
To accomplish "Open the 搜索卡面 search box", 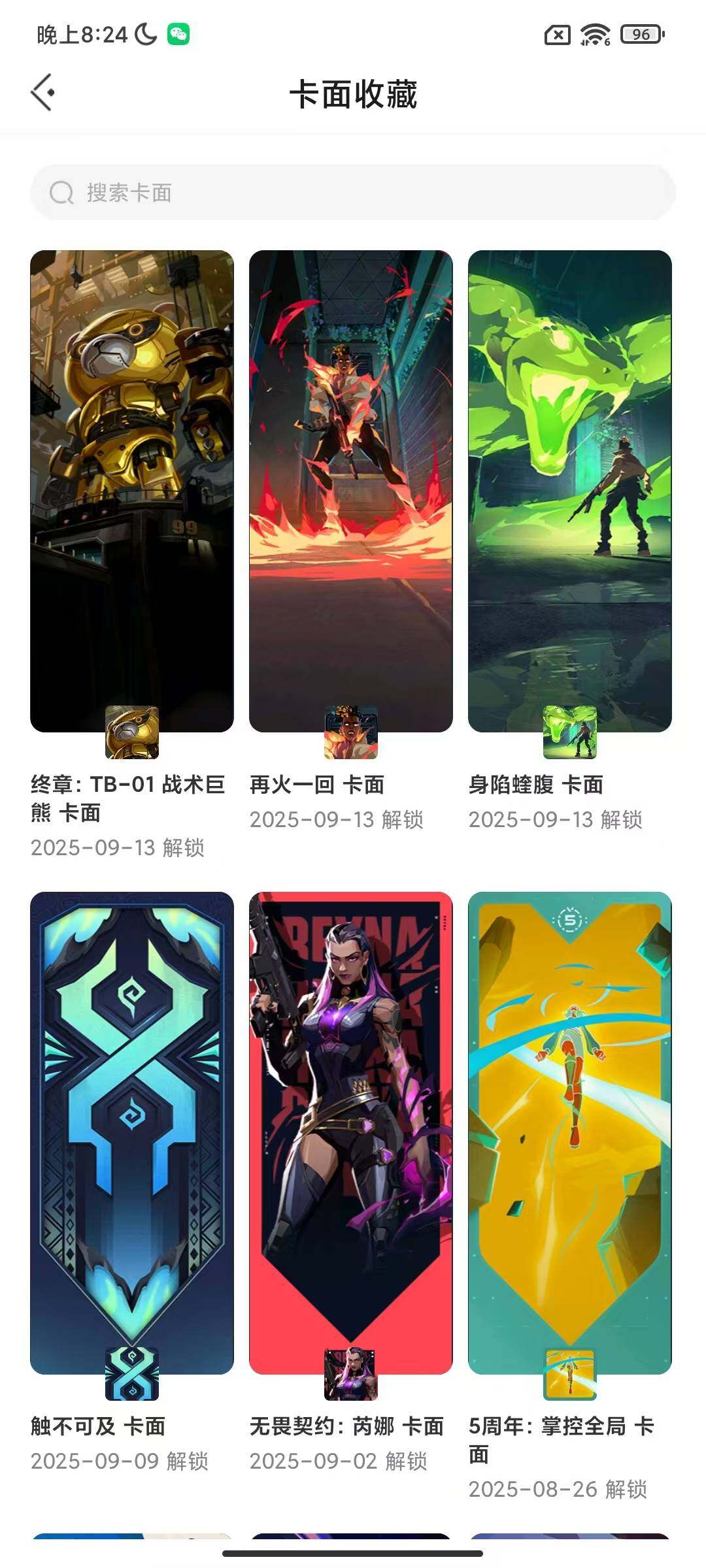I will (x=353, y=193).
